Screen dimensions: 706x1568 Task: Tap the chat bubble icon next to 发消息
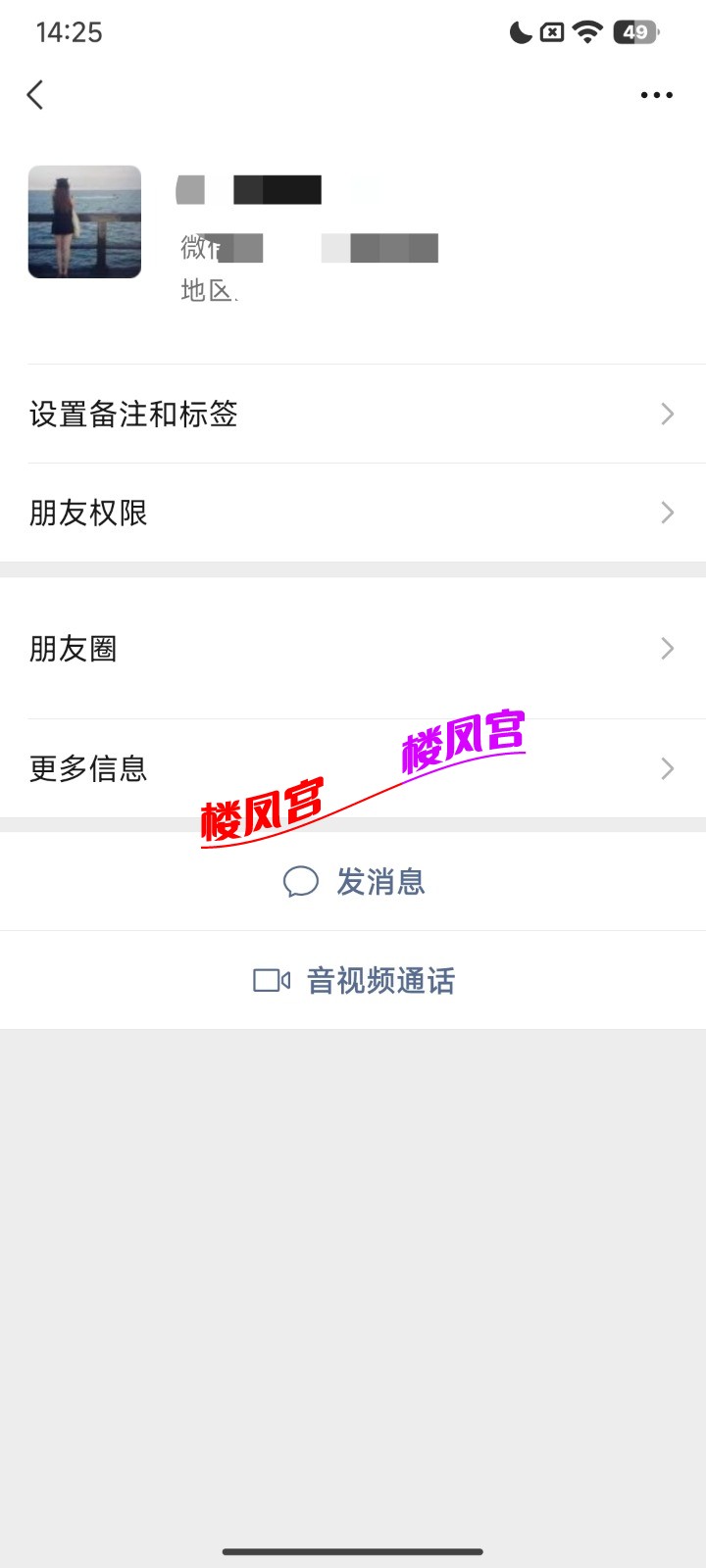click(301, 881)
